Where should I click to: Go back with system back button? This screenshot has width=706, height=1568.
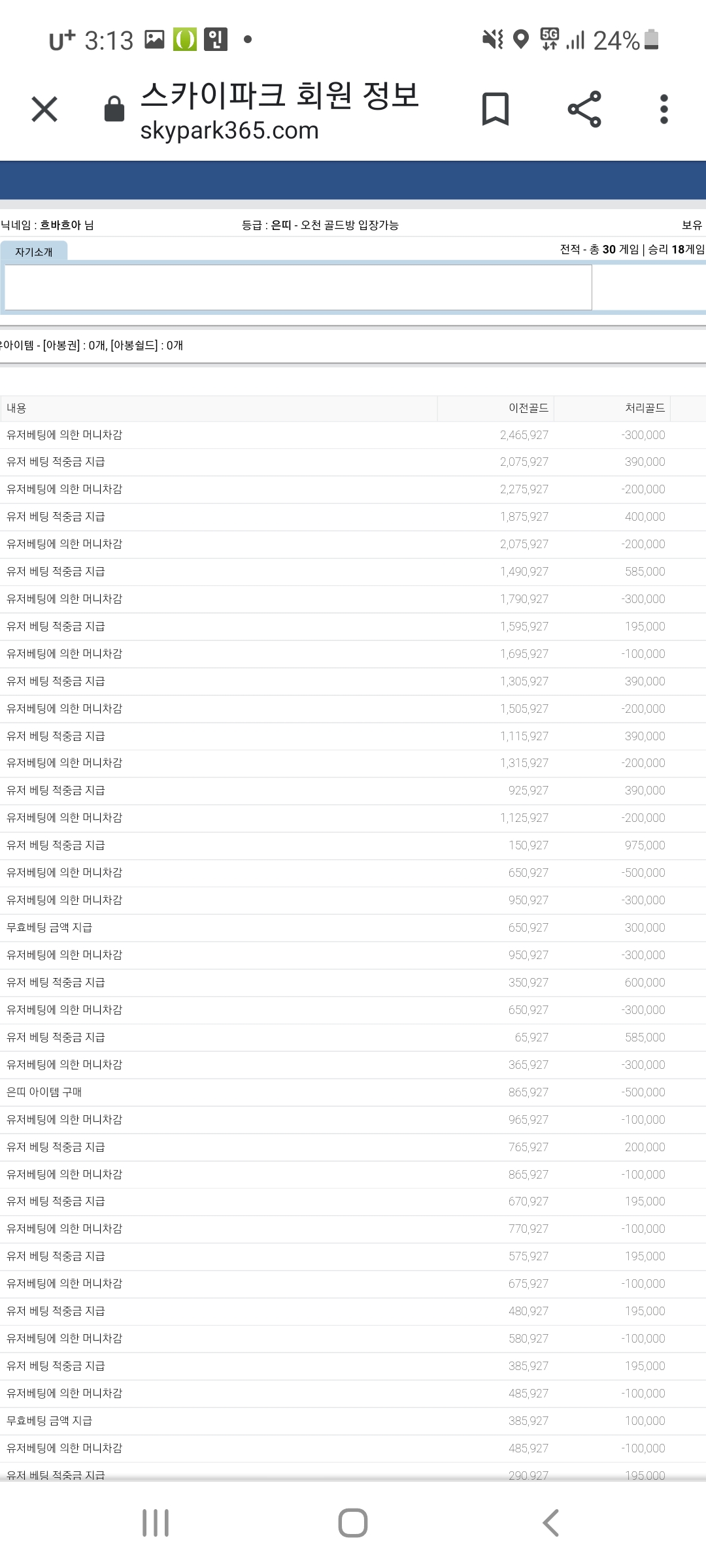point(550,1523)
